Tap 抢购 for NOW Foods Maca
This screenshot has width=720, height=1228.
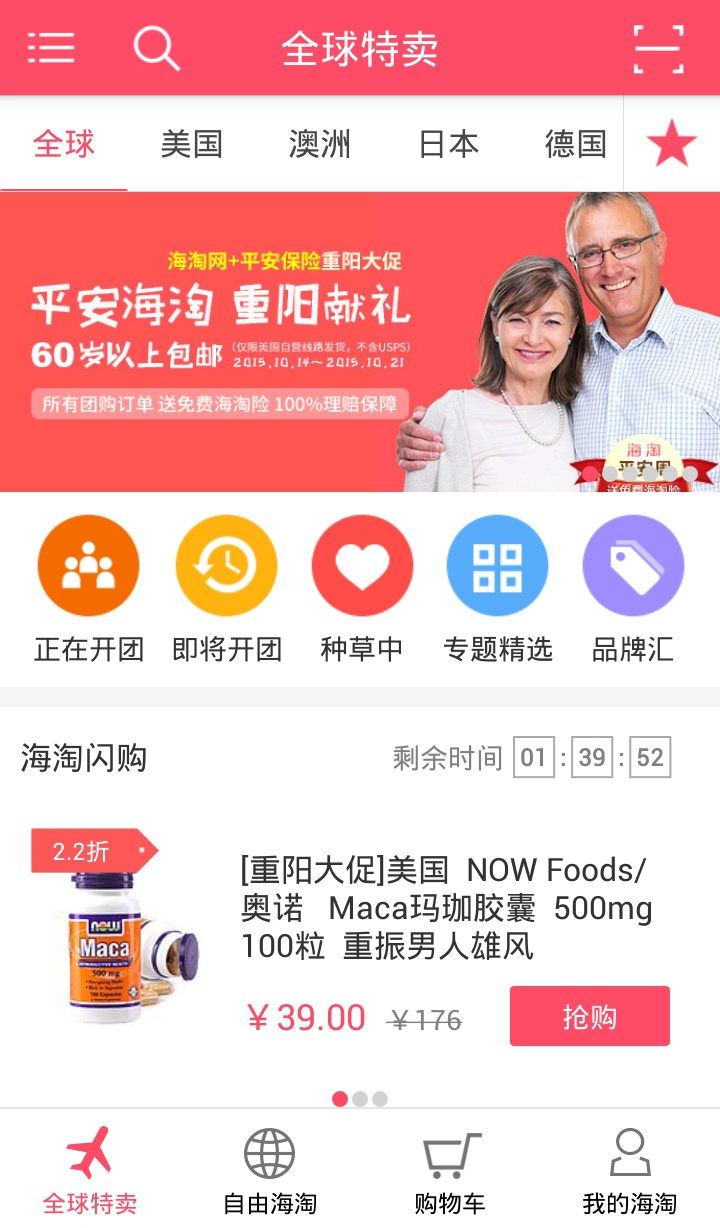(x=589, y=1016)
